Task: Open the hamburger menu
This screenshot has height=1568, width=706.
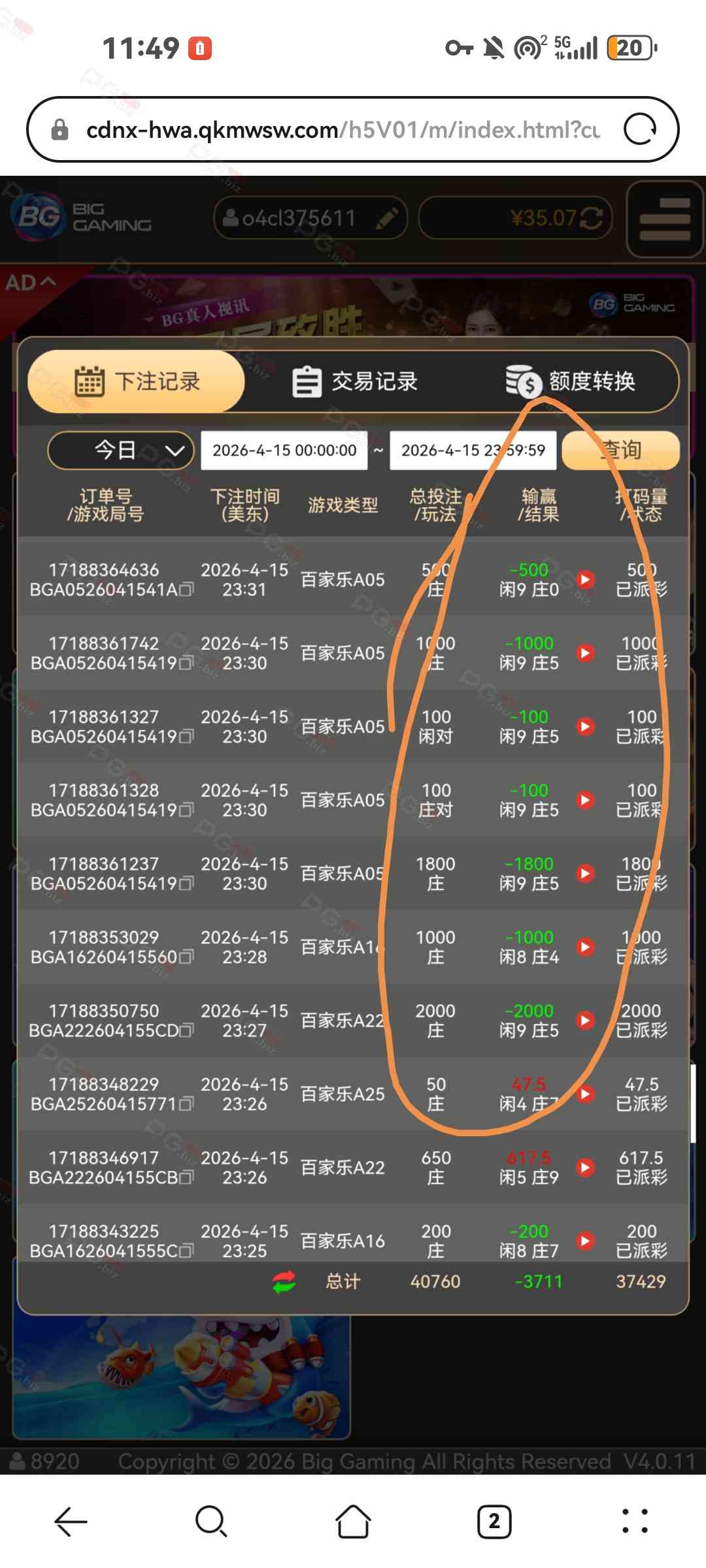Action: click(664, 220)
